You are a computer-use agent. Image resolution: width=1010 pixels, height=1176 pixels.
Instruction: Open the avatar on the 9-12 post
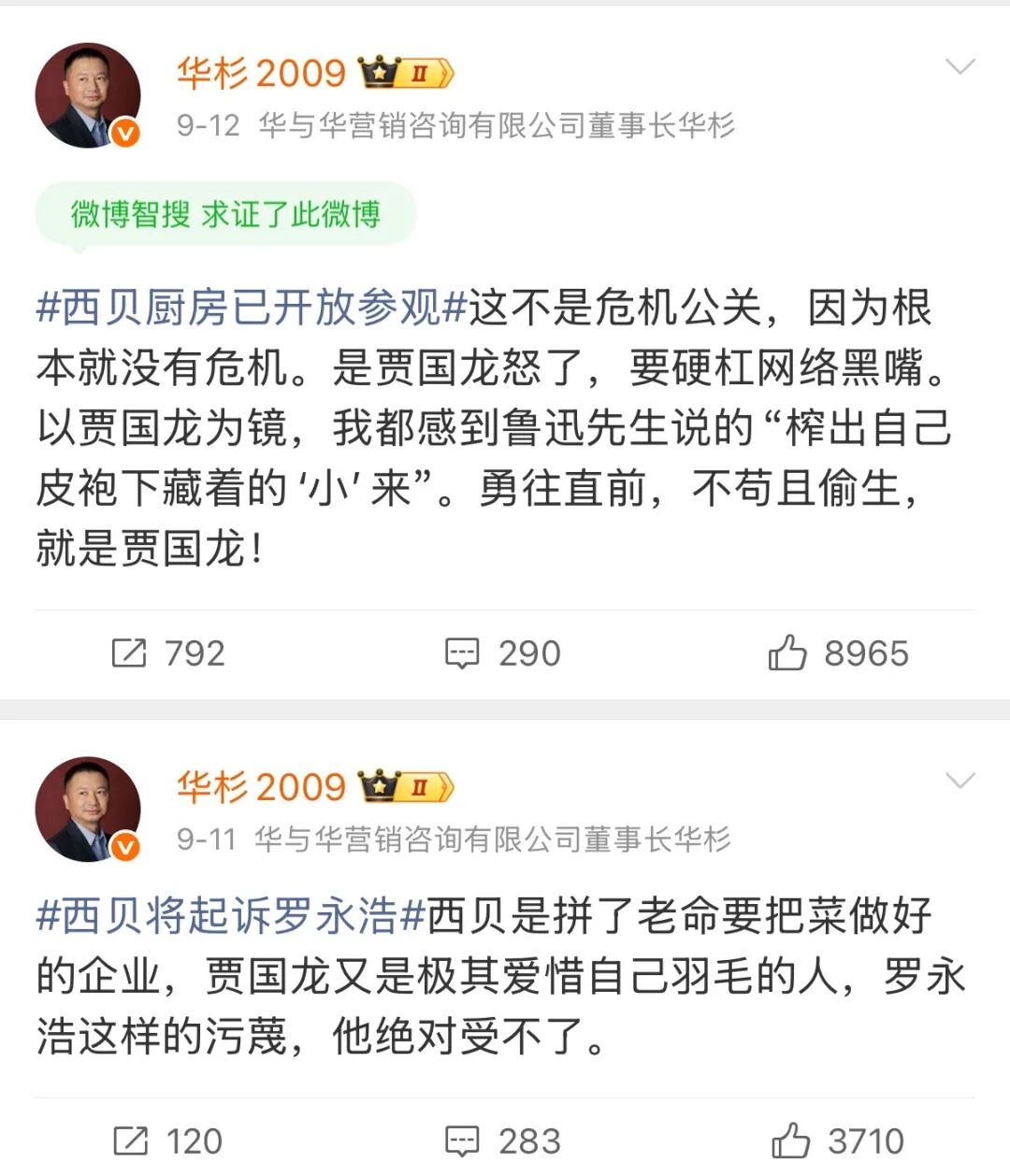(x=88, y=95)
